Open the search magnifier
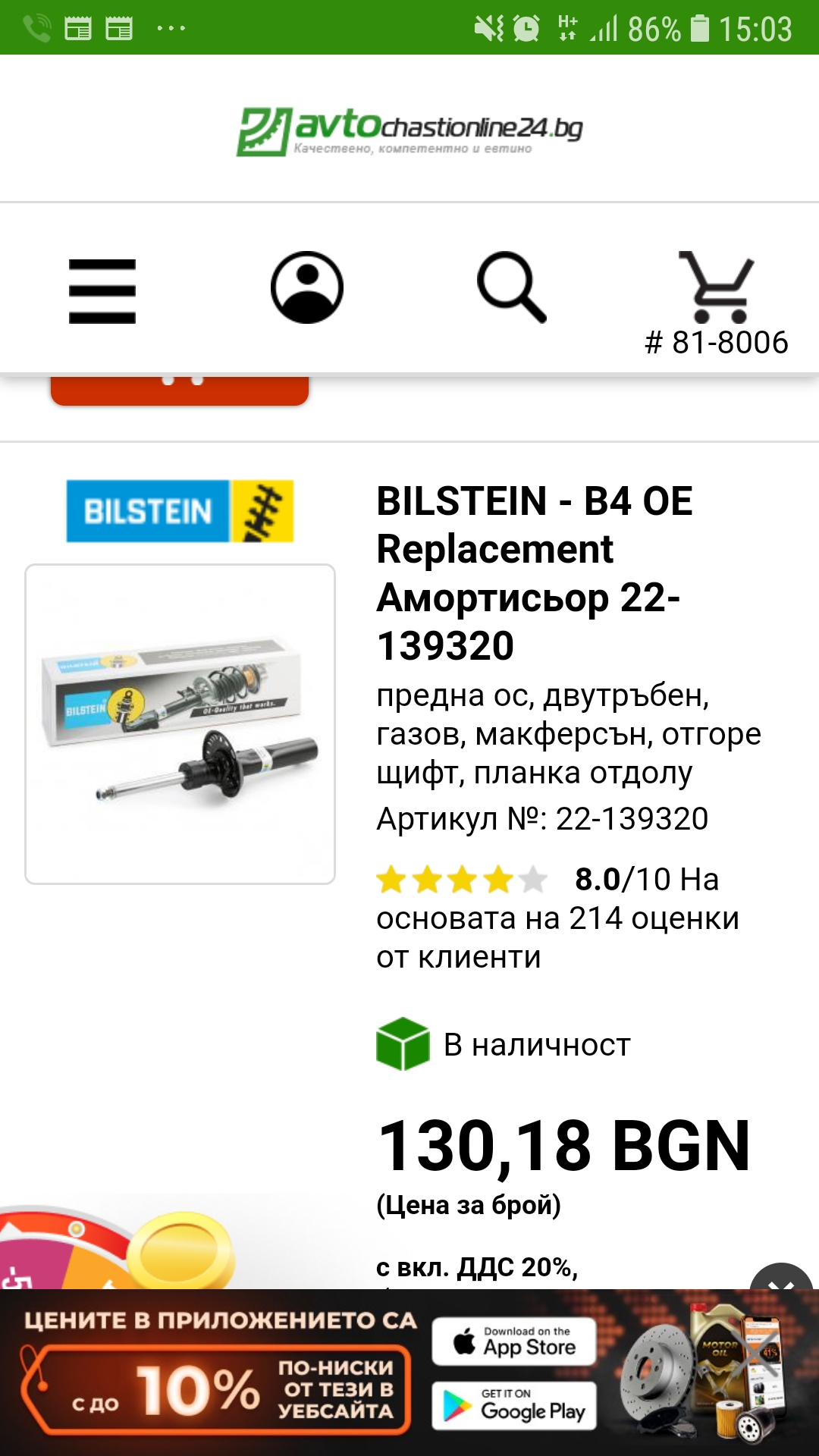The width and height of the screenshot is (819, 1456). 512,288
